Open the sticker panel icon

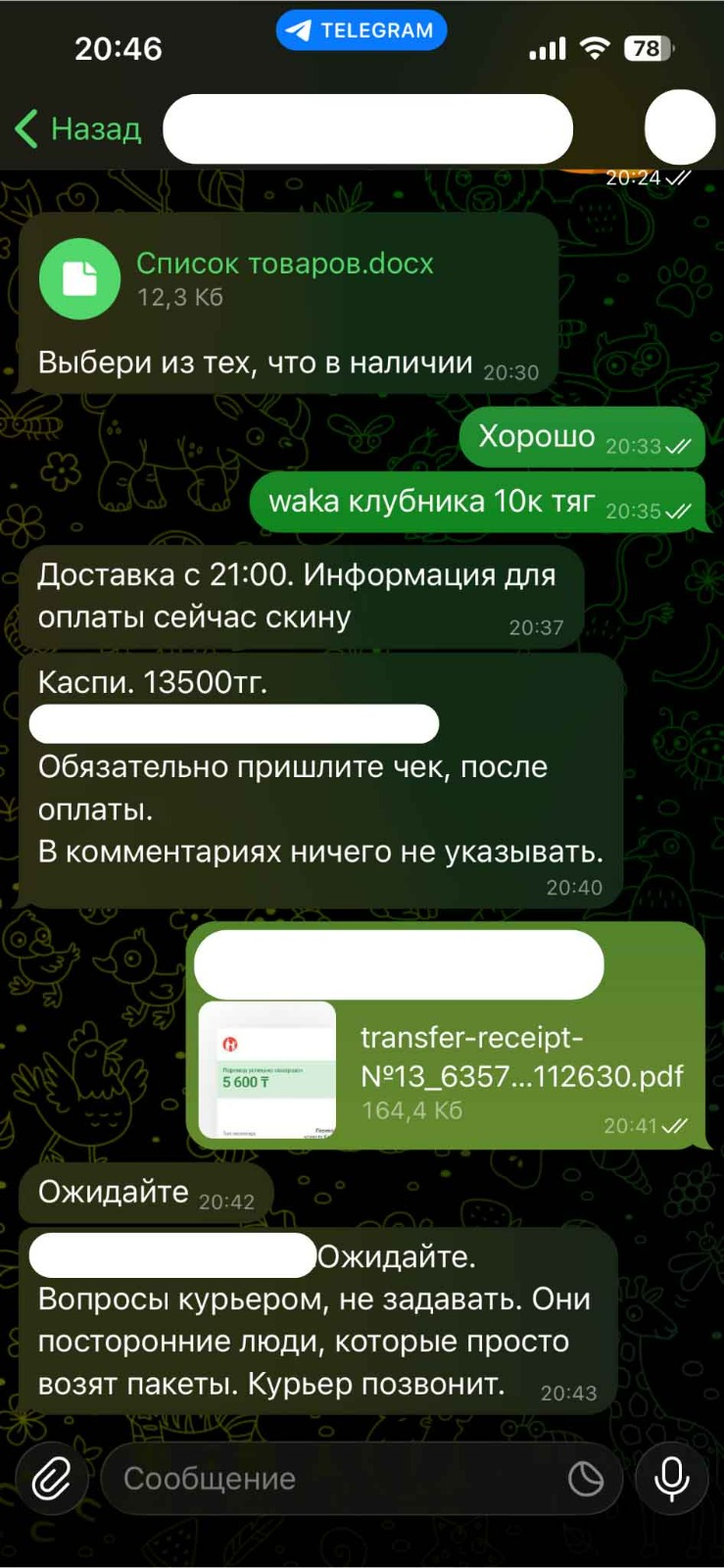pos(586,1478)
